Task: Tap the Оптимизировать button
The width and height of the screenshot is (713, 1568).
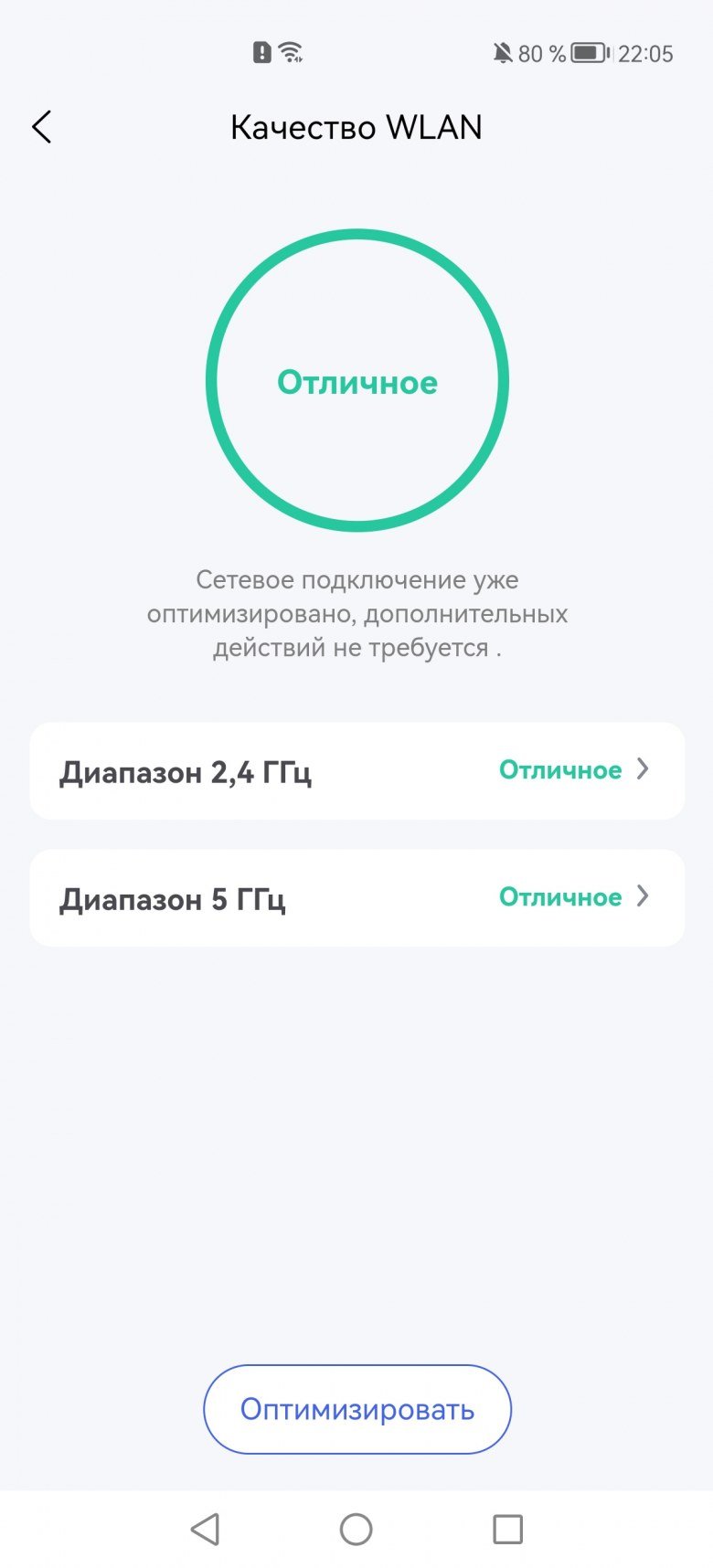Action: coord(356,1409)
